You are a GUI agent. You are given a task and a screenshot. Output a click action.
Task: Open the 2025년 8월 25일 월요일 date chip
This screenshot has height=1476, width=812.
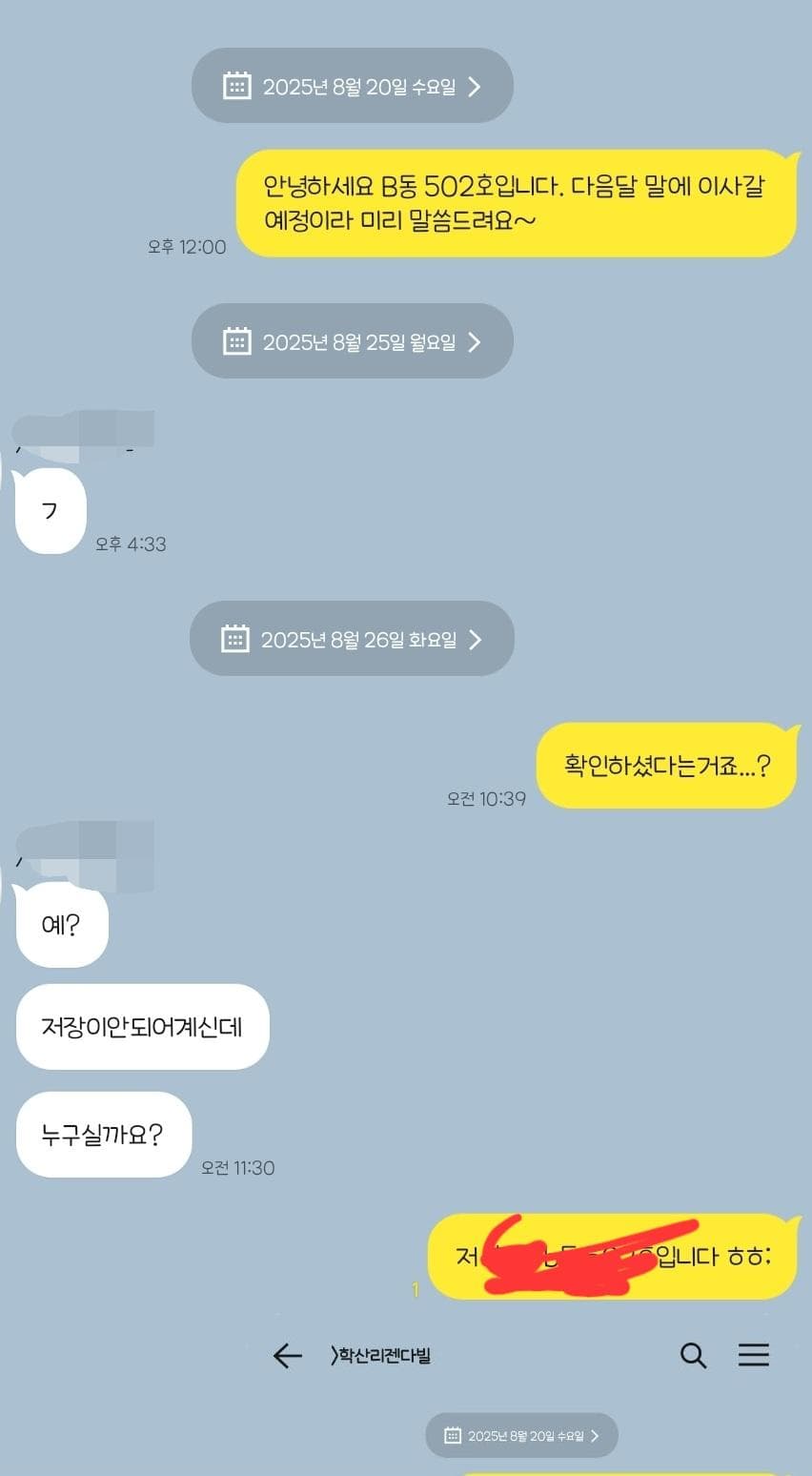click(x=353, y=341)
